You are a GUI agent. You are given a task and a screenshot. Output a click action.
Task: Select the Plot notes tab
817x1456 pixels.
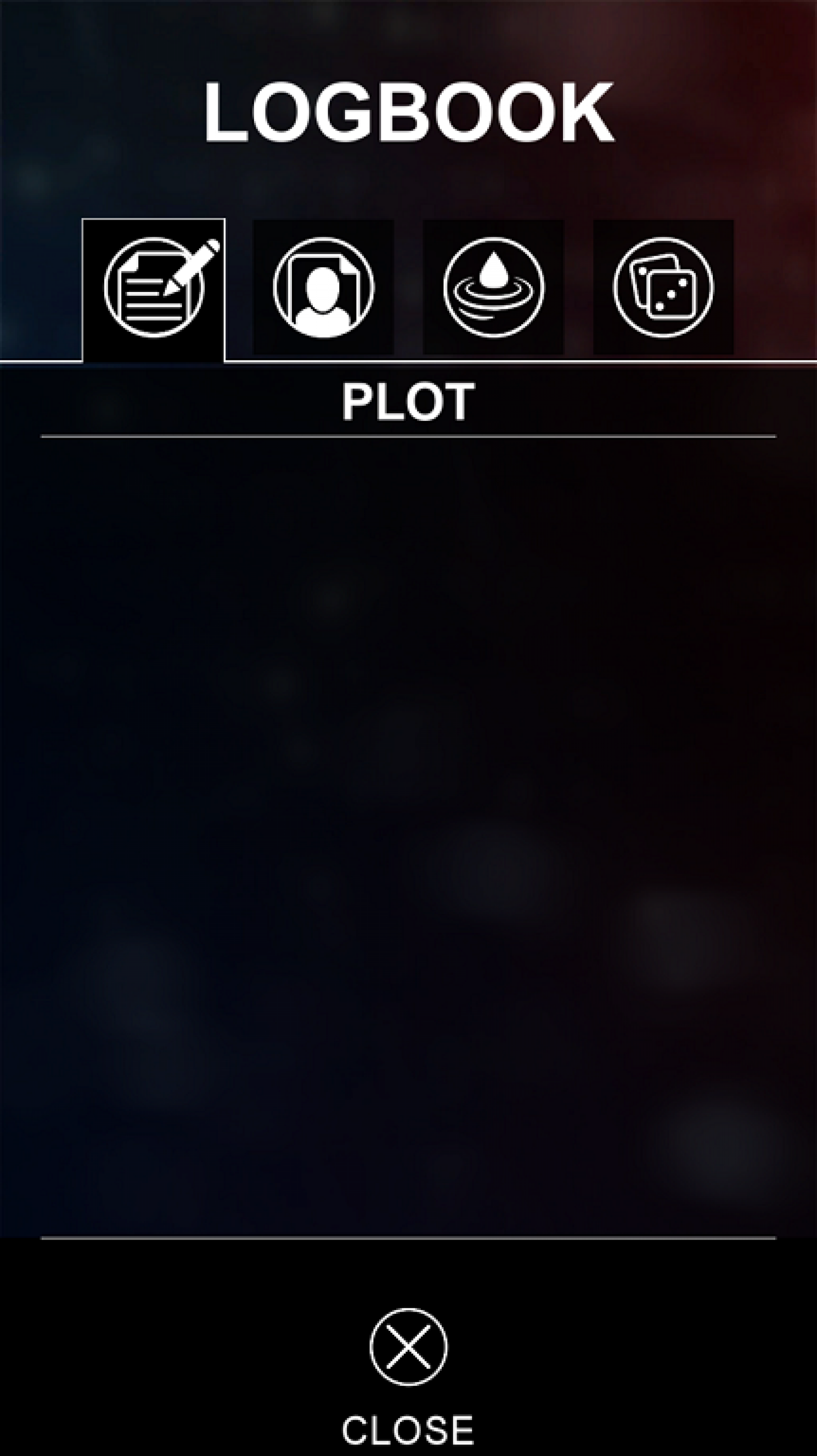tap(154, 289)
